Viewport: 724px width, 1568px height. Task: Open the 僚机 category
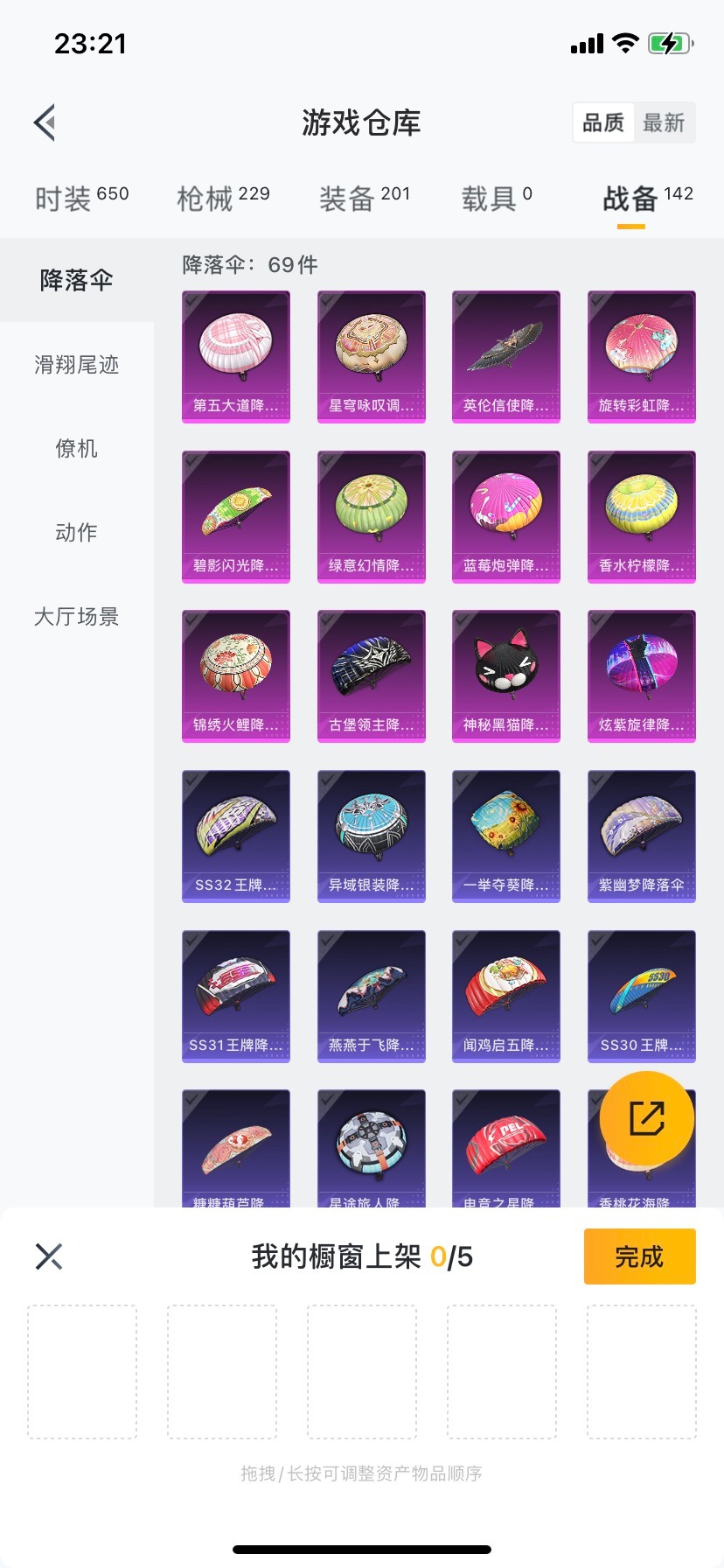pos(77,448)
